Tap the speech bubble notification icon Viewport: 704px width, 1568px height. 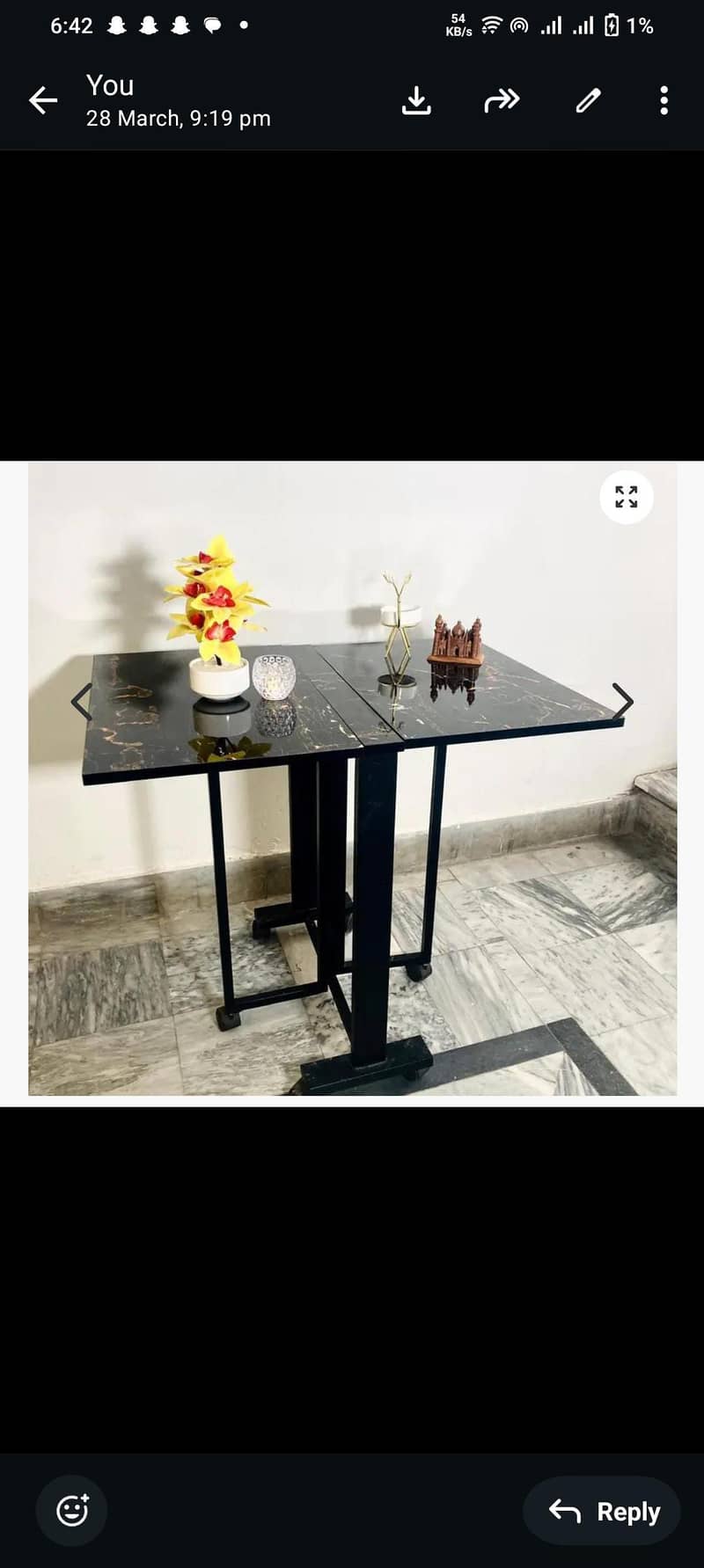[x=211, y=26]
